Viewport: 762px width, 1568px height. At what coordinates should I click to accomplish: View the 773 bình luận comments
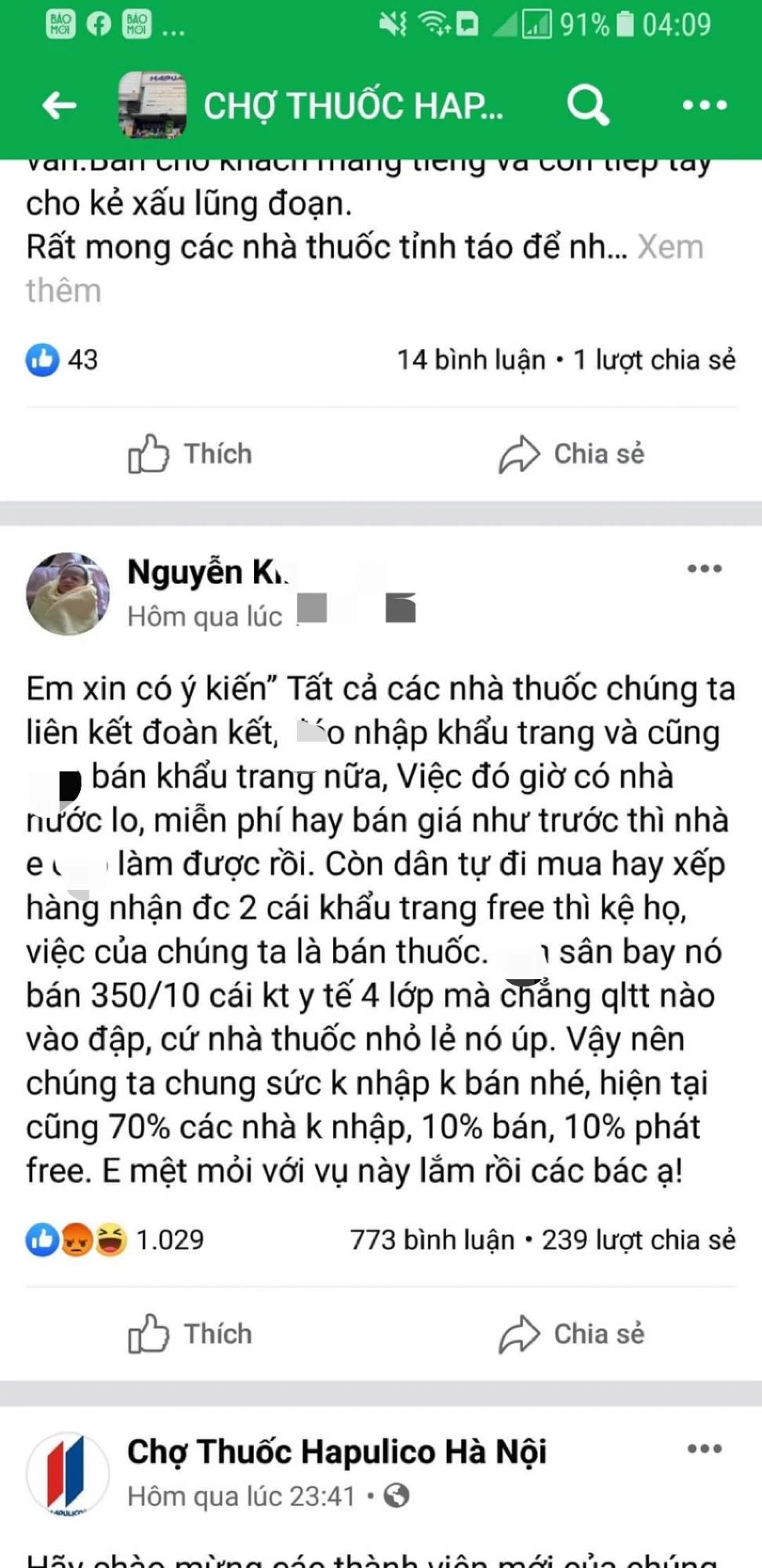tap(432, 1240)
